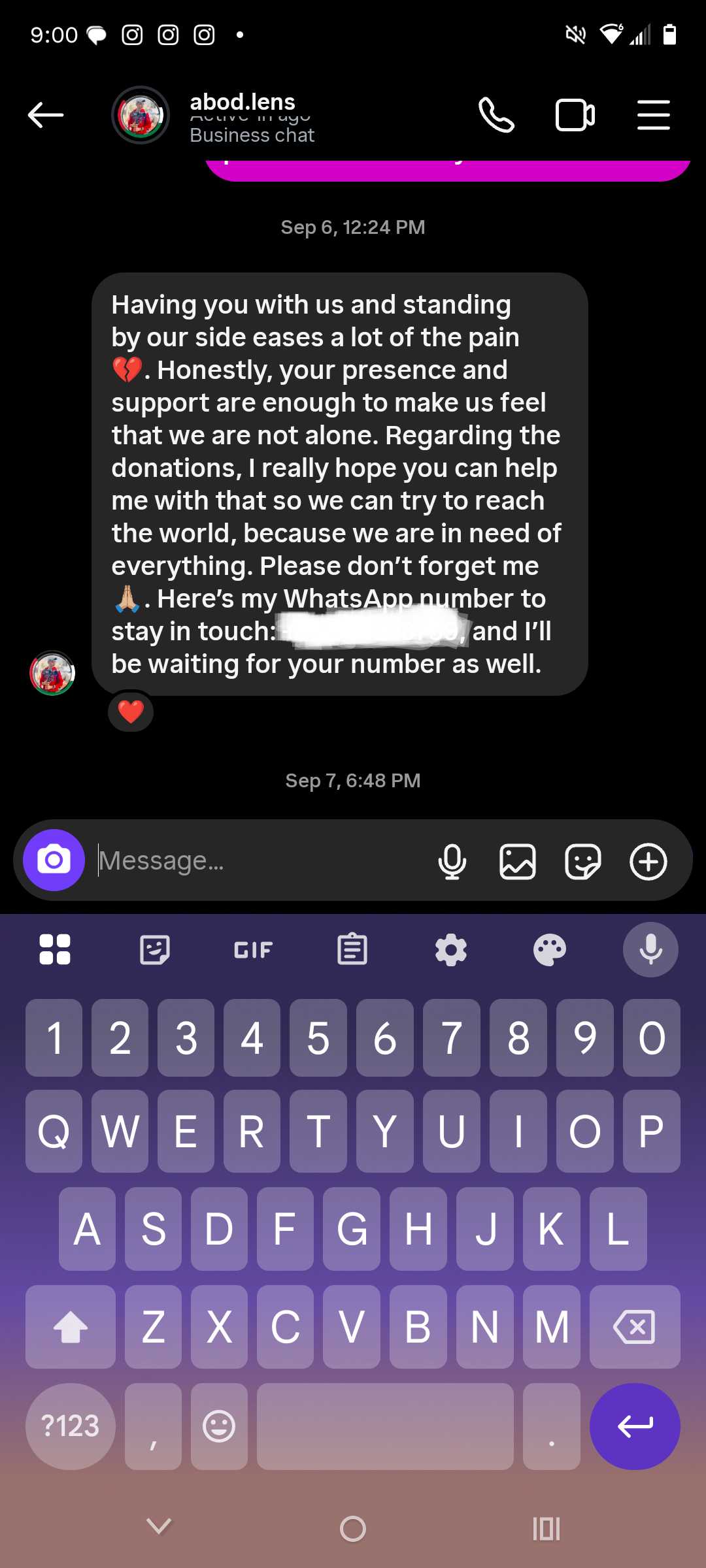Image resolution: width=706 pixels, height=1568 pixels.
Task: Tap the red heart reaction under the message
Action: tap(131, 711)
